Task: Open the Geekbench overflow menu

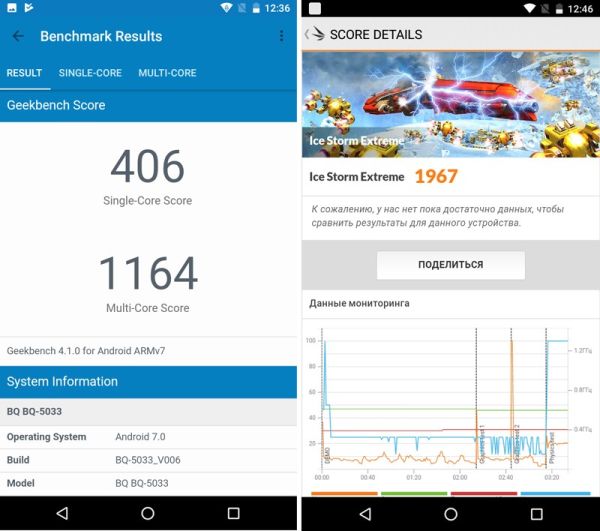Action: (x=281, y=36)
